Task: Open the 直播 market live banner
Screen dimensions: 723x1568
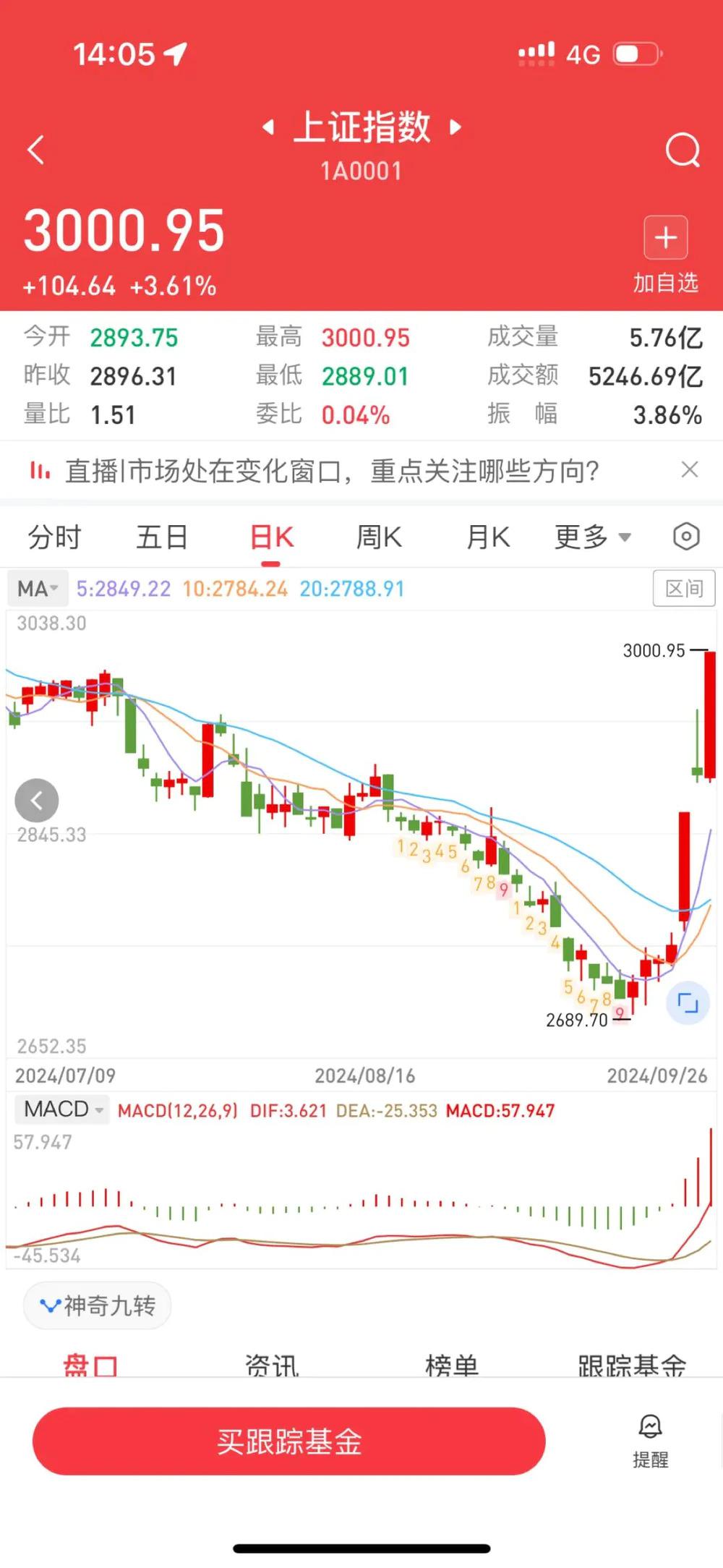Action: pos(333,471)
